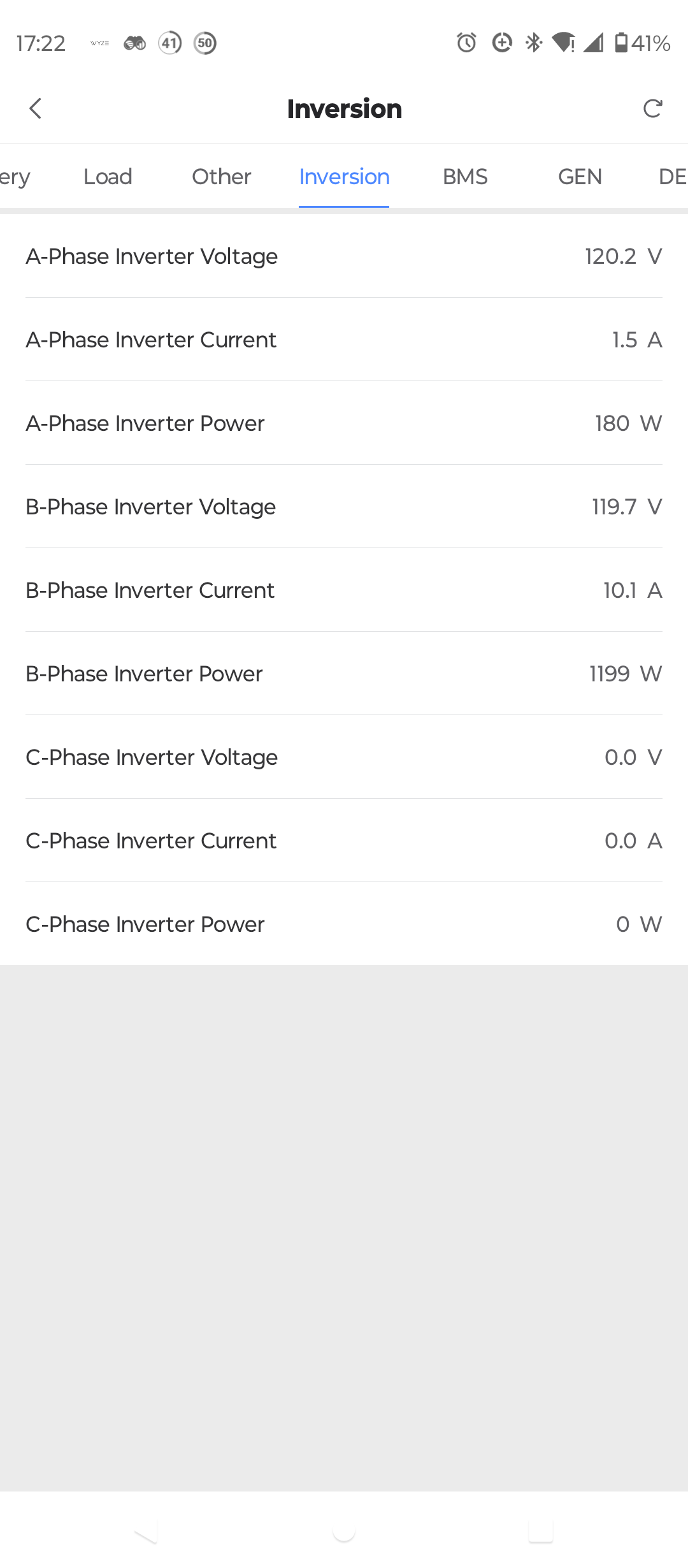Switch to the BMS tab
The width and height of the screenshot is (688, 1568).
465,177
